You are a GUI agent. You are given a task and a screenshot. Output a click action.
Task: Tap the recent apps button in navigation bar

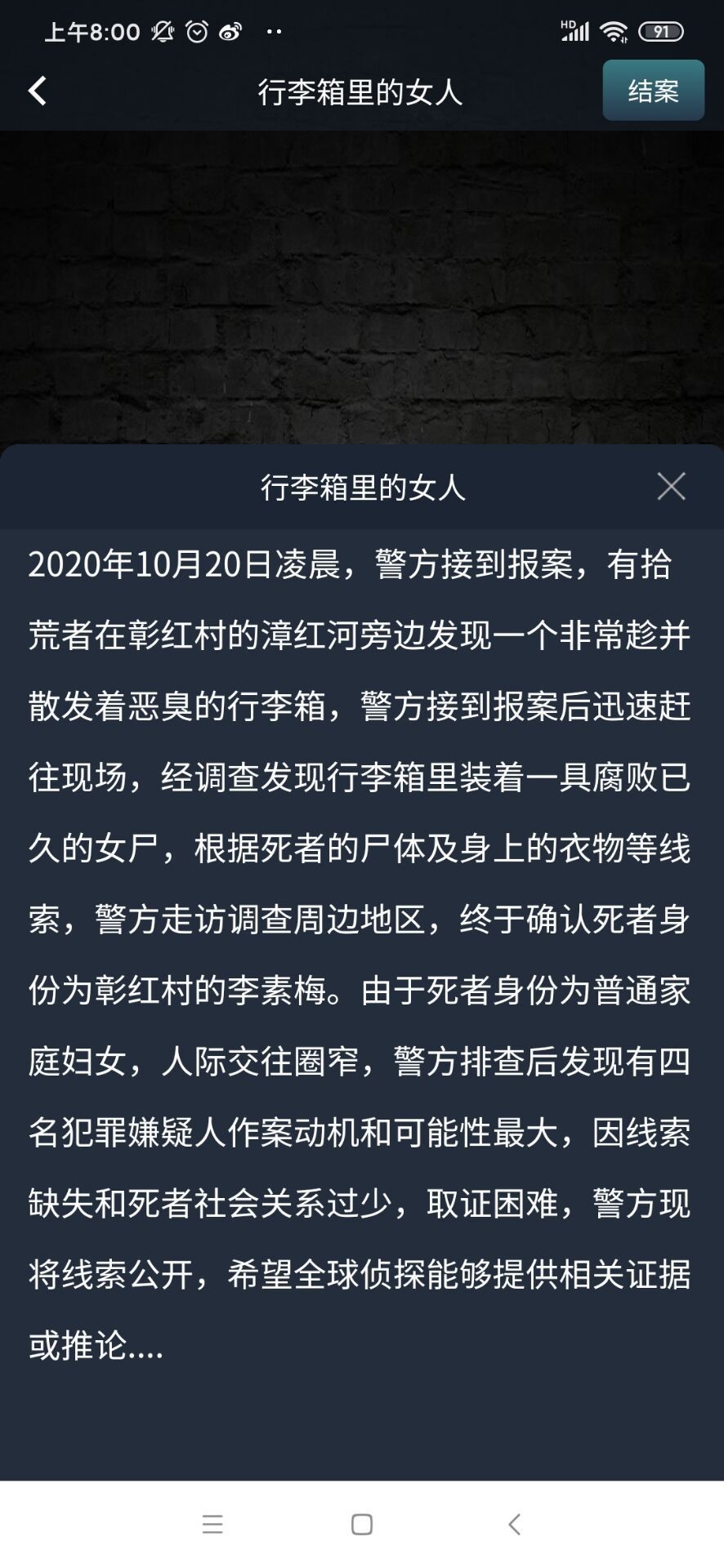[212, 1524]
